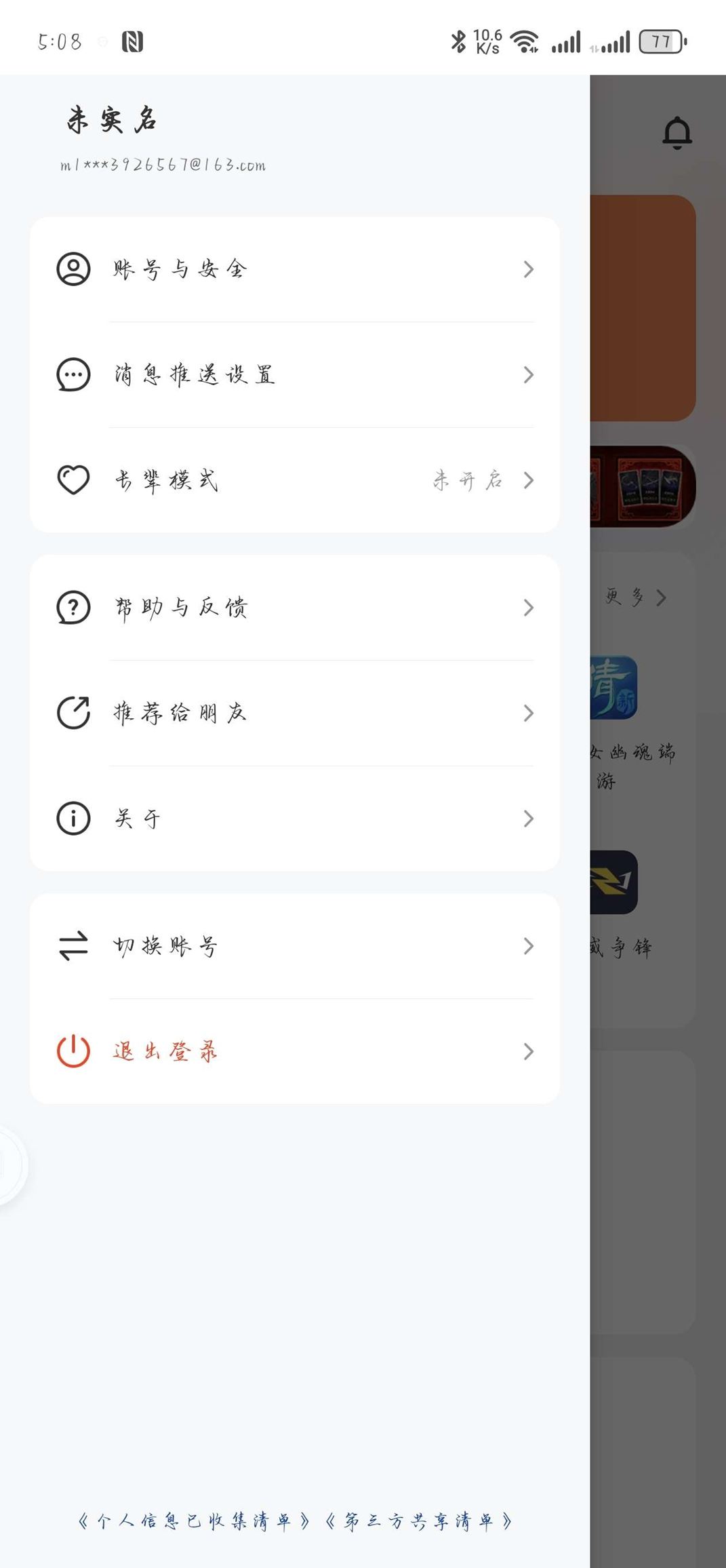The image size is (726, 1568).
Task: Open 消息推送设置
Action: [x=294, y=374]
